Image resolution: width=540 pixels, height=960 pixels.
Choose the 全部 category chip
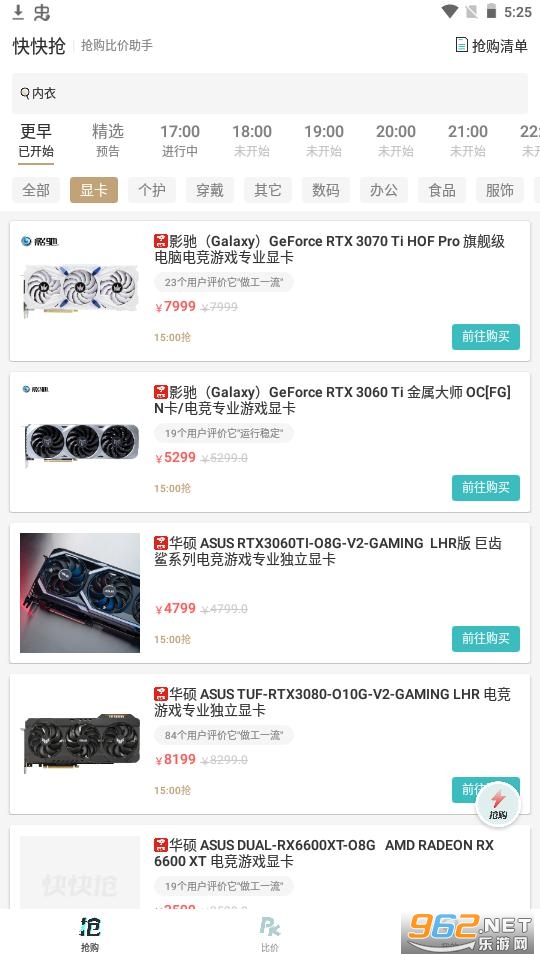click(x=36, y=190)
